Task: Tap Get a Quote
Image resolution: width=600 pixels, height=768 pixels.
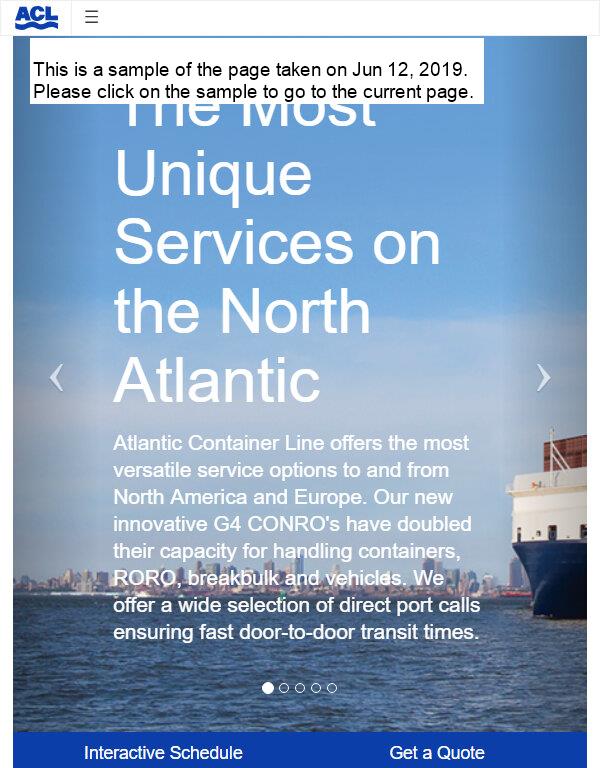Action: tap(437, 752)
